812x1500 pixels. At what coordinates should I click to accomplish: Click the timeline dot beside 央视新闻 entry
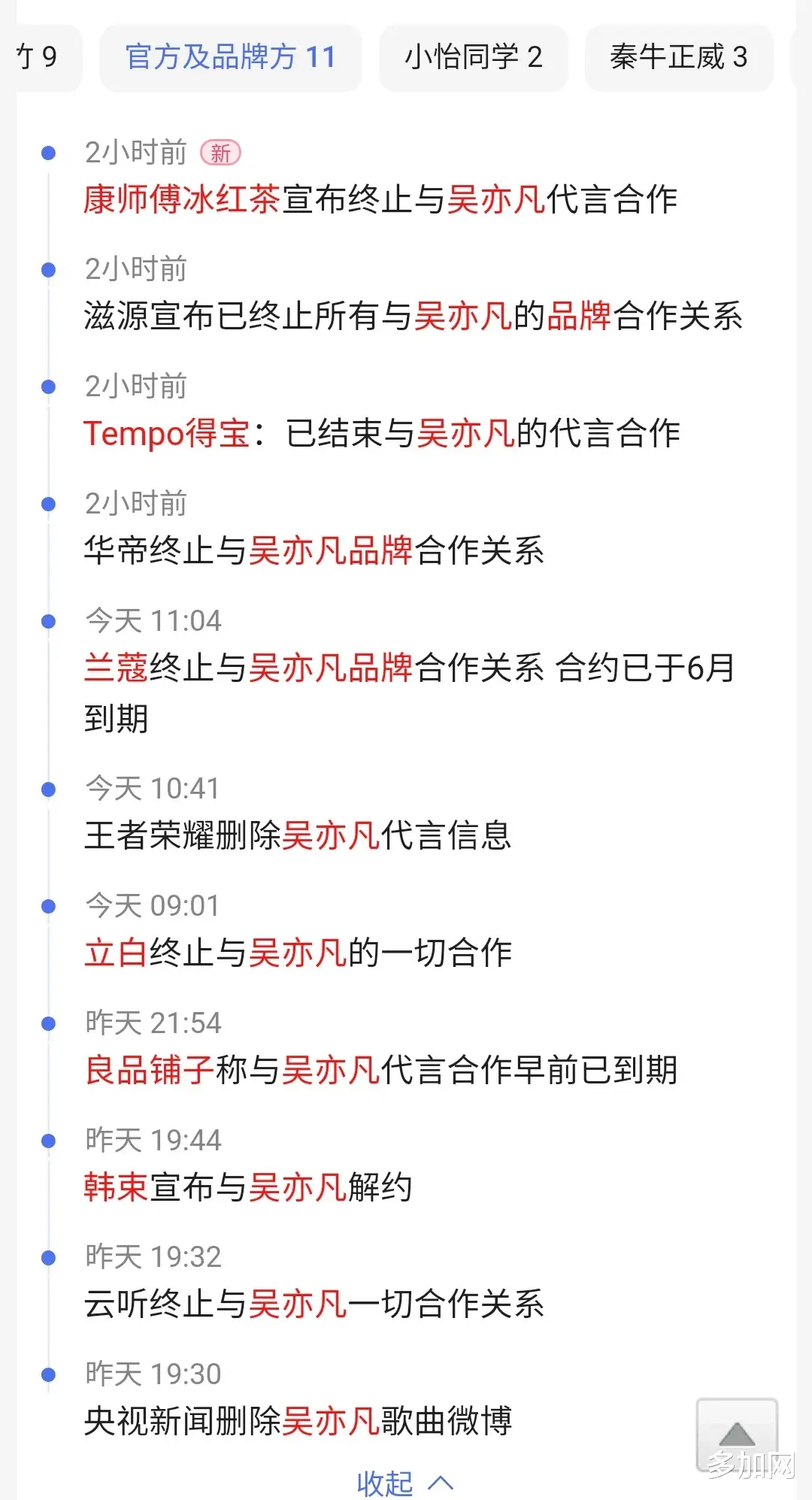48,1373
